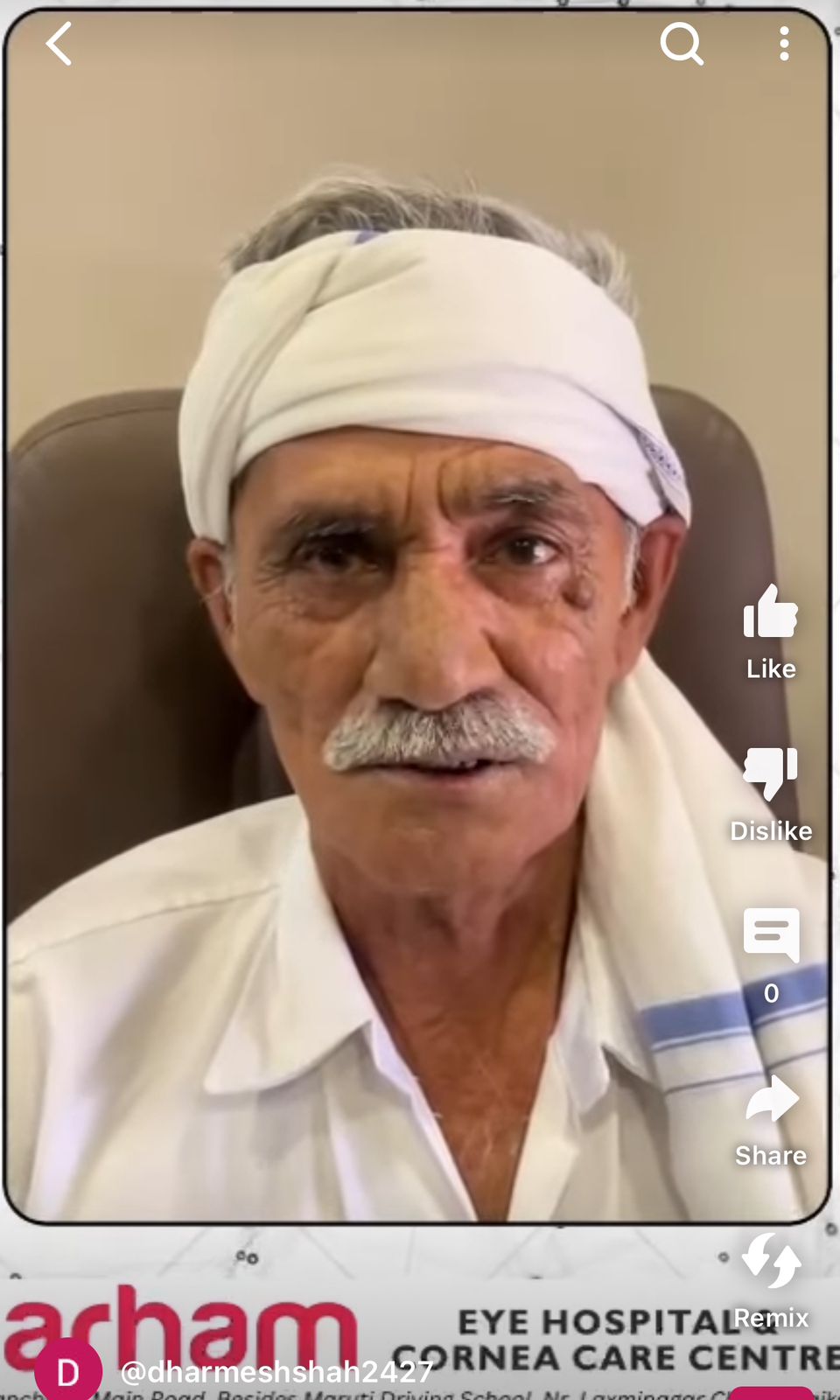This screenshot has width=840, height=1400.
Task: Open channel @dharmeshshah2427
Action: pyautogui.click(x=276, y=1372)
